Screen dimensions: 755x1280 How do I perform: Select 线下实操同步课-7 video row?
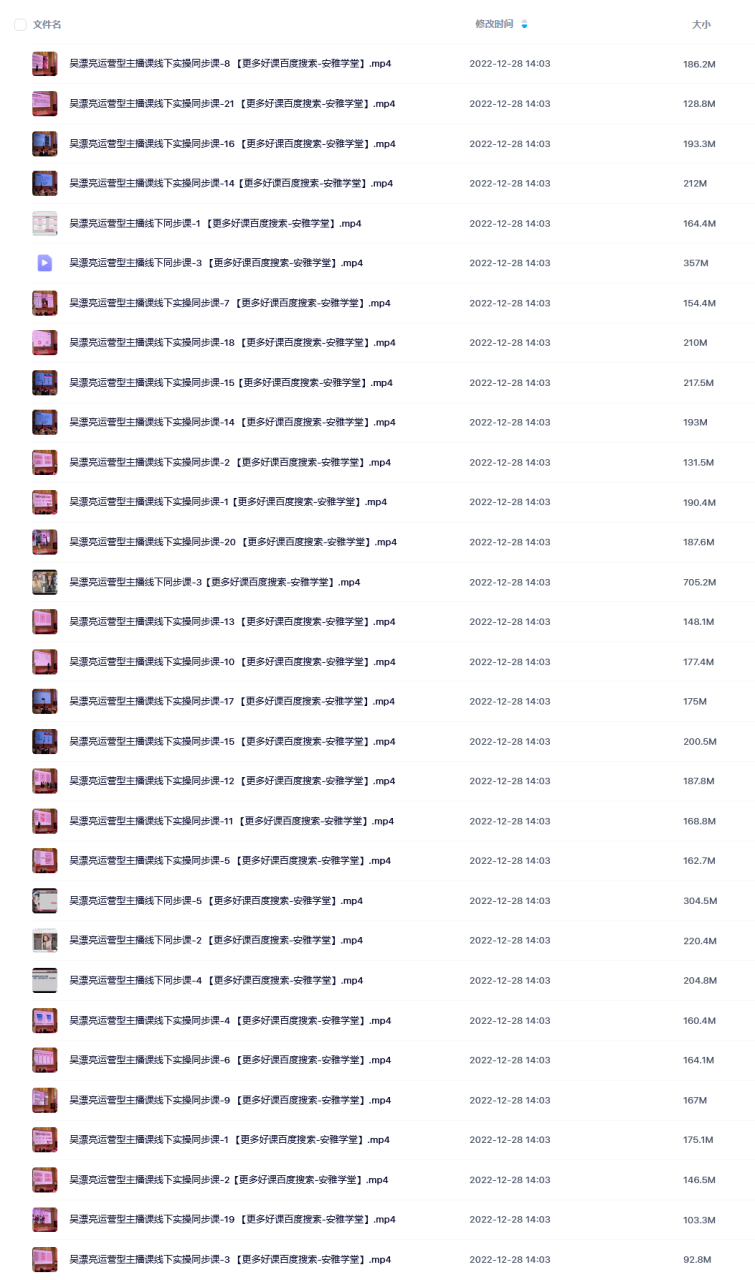(230, 303)
